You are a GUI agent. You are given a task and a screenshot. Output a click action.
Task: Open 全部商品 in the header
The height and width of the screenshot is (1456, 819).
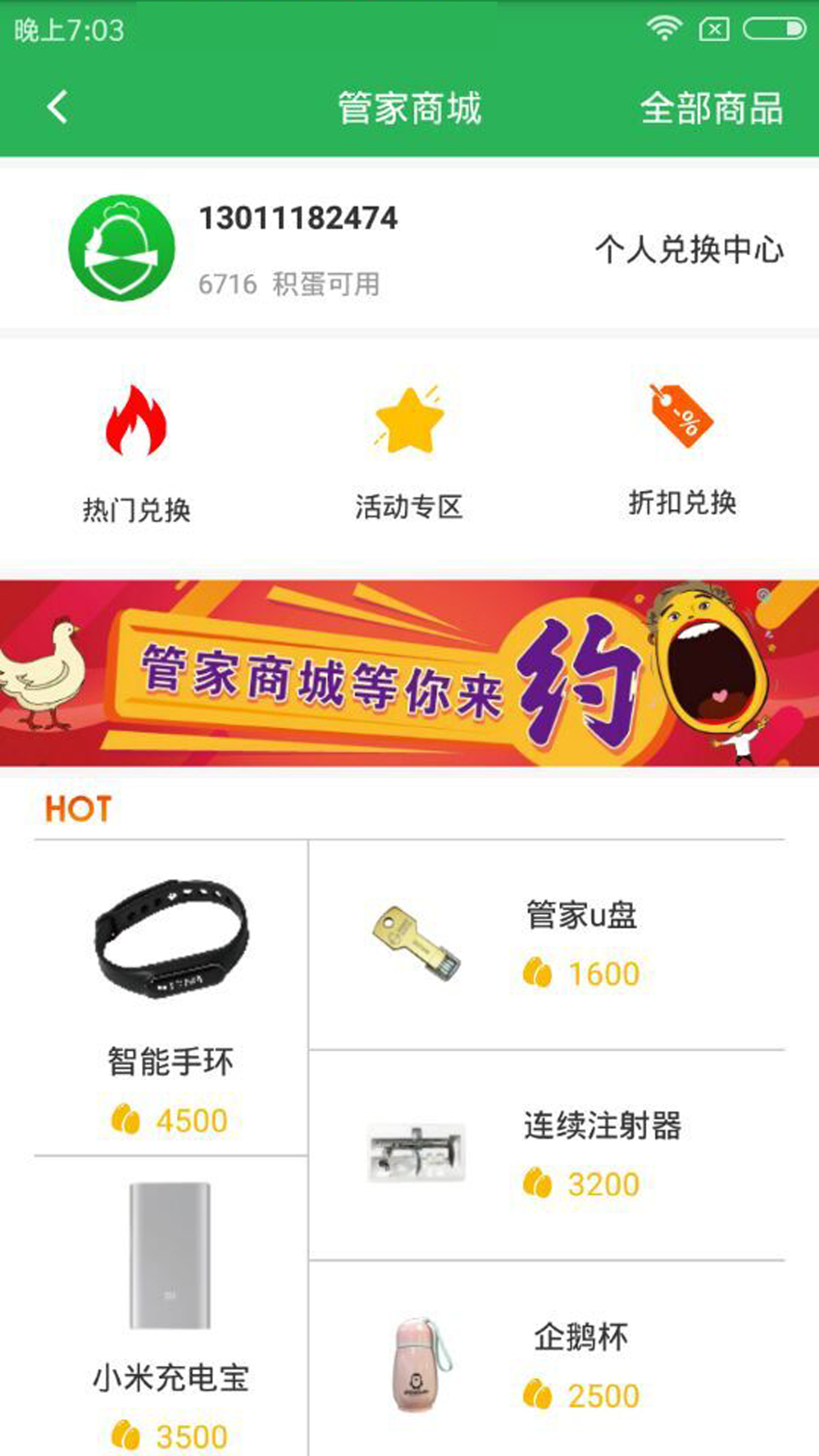711,108
